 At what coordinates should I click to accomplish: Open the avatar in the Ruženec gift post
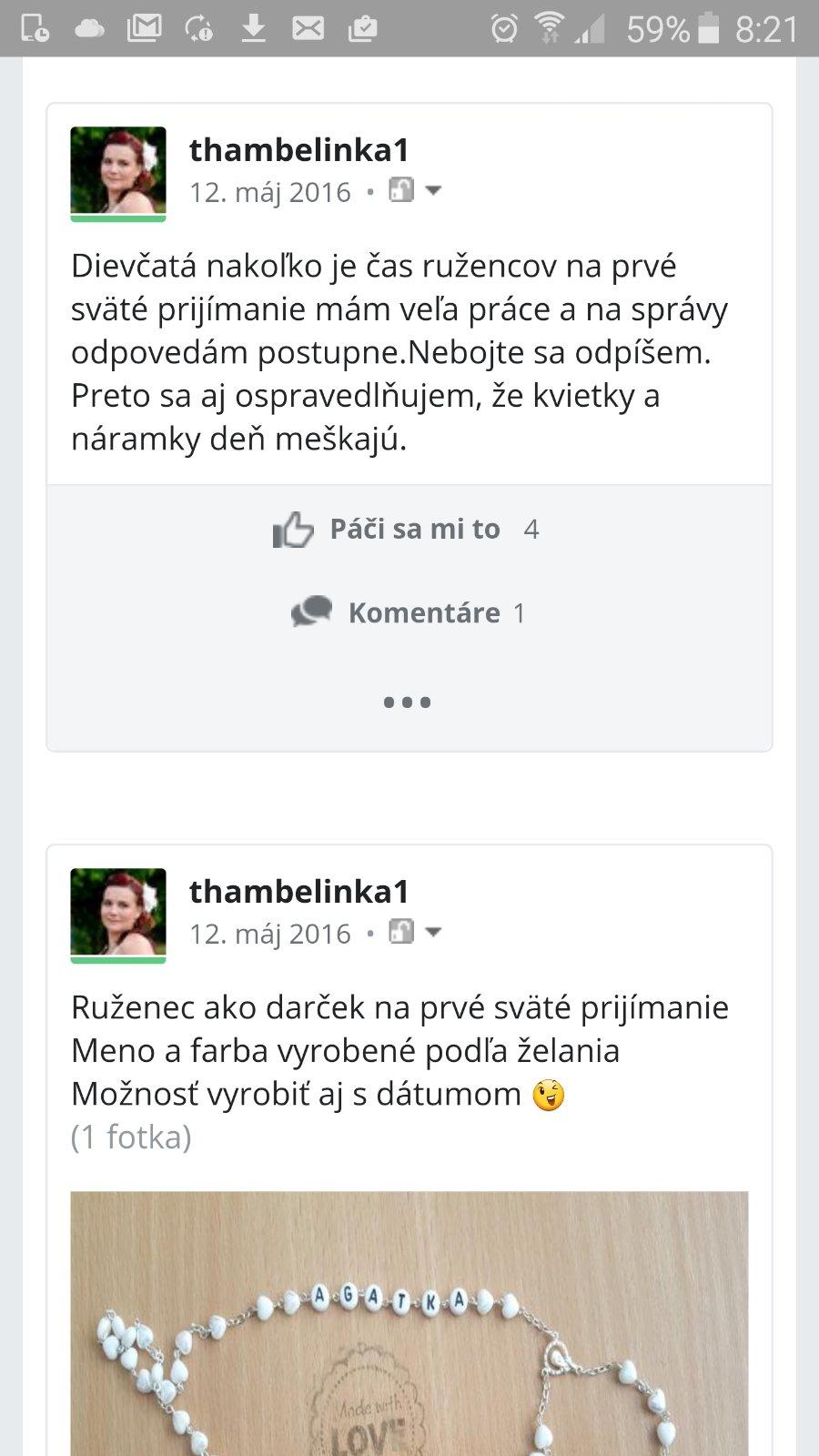118,914
